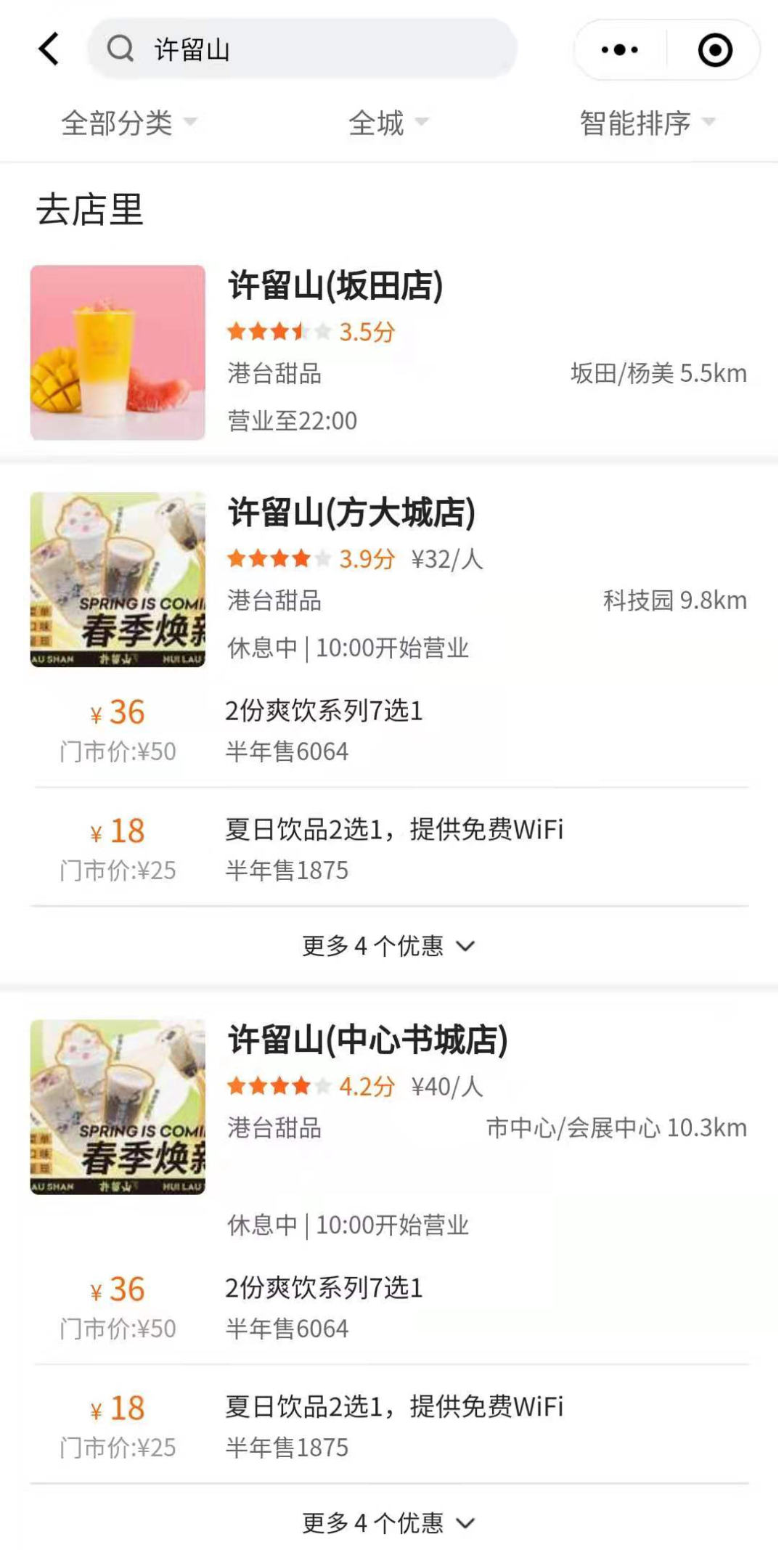Open the WeChat mini-program more options menu
This screenshot has width=784, height=1550.
click(618, 49)
